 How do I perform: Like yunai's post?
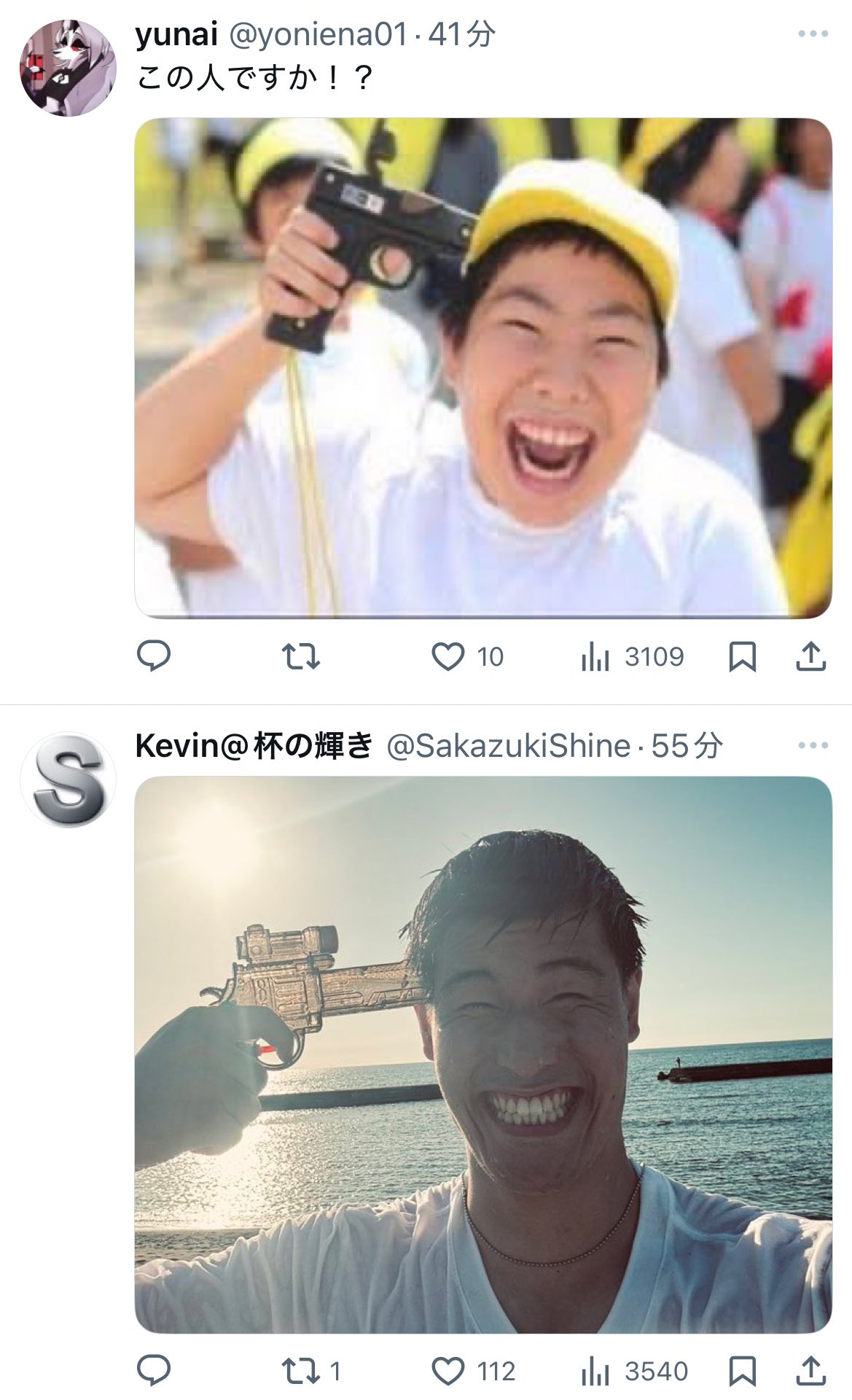coord(448,656)
